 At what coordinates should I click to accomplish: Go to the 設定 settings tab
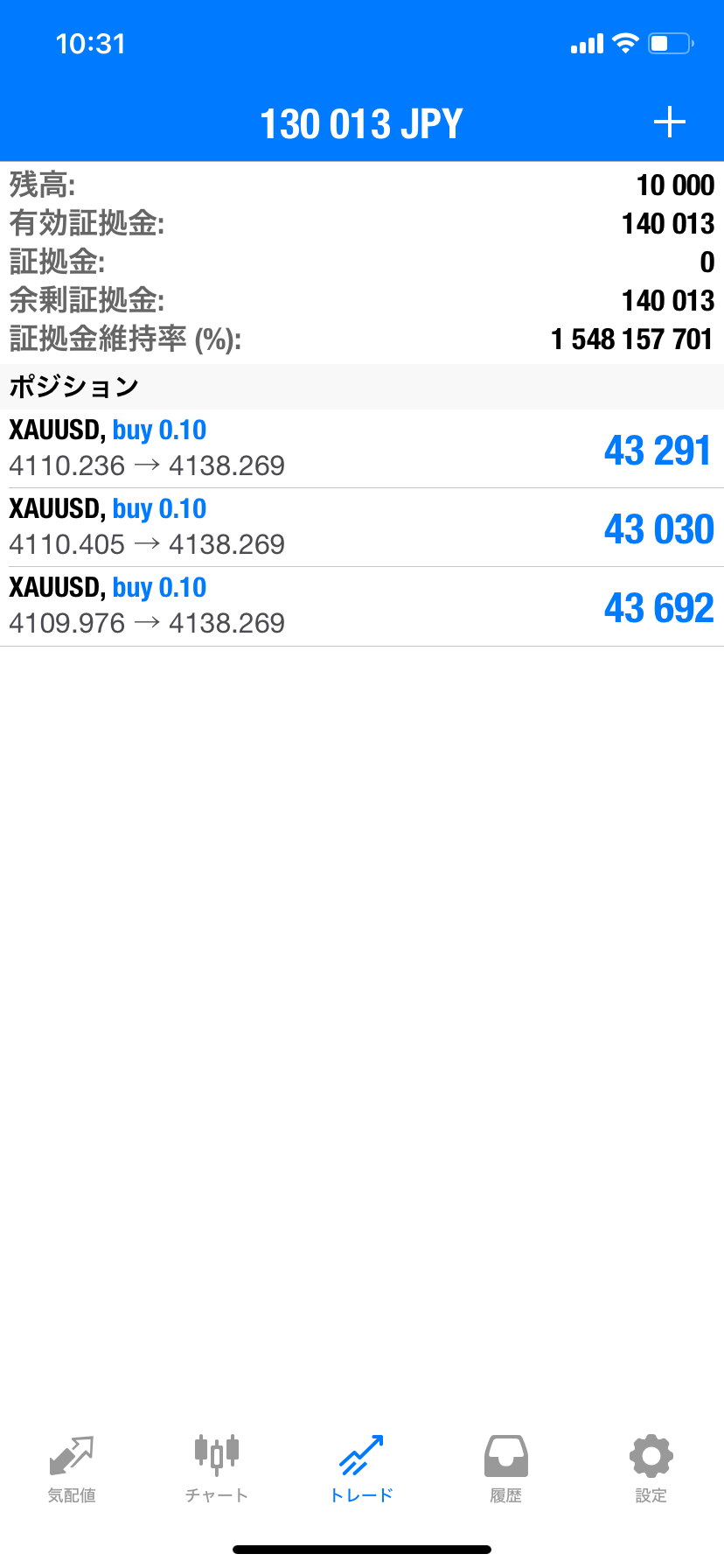click(x=651, y=1468)
